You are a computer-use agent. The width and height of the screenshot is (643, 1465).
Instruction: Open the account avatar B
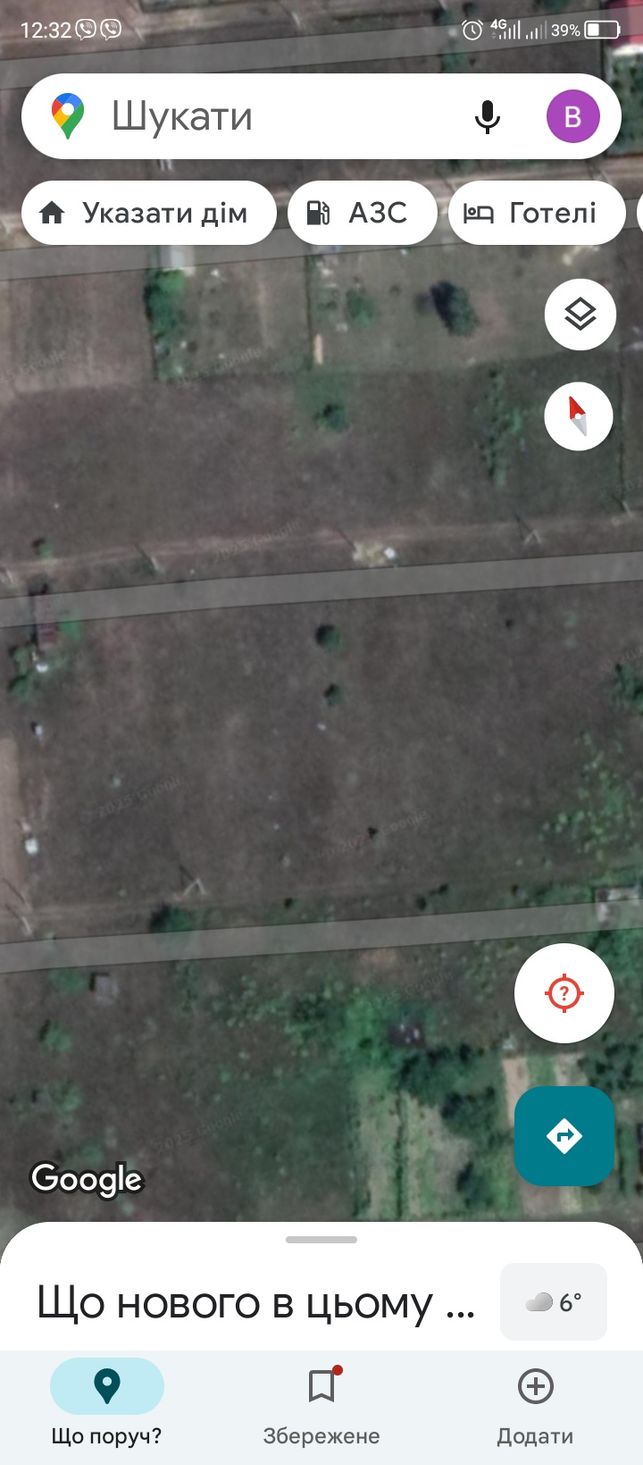click(573, 117)
